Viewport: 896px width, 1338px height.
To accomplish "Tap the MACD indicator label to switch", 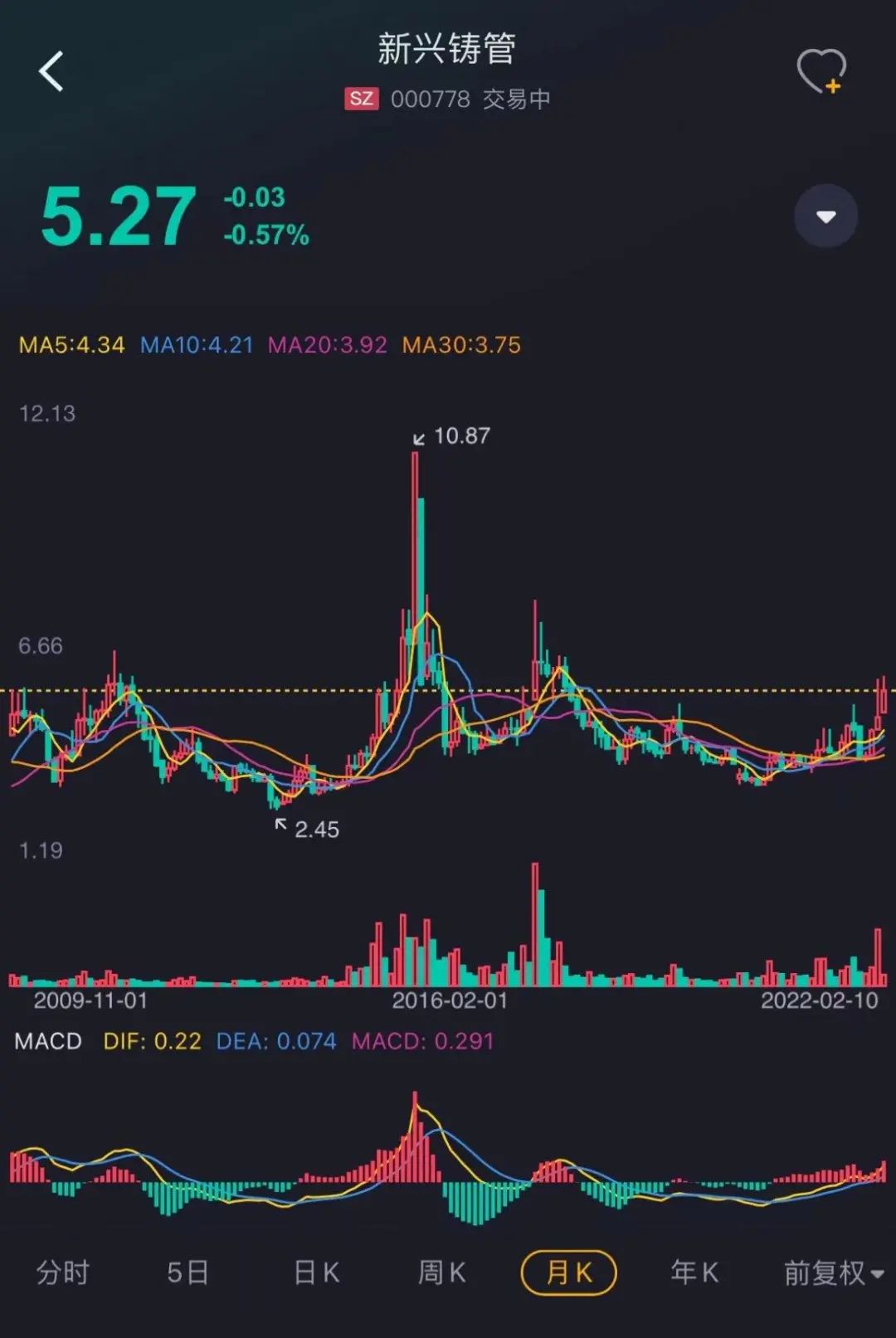I will point(48,1041).
